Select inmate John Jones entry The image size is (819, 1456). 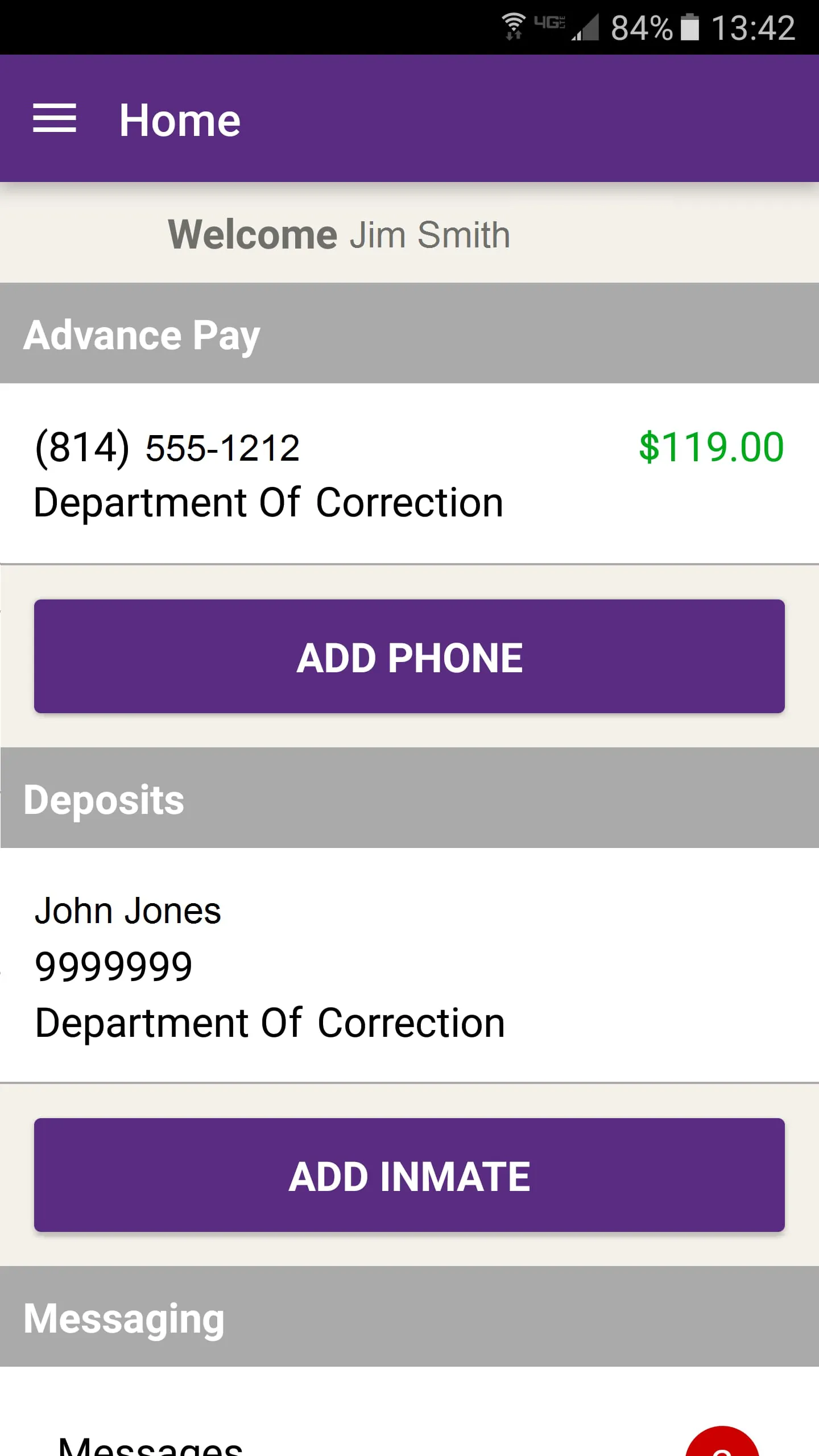pos(128,911)
